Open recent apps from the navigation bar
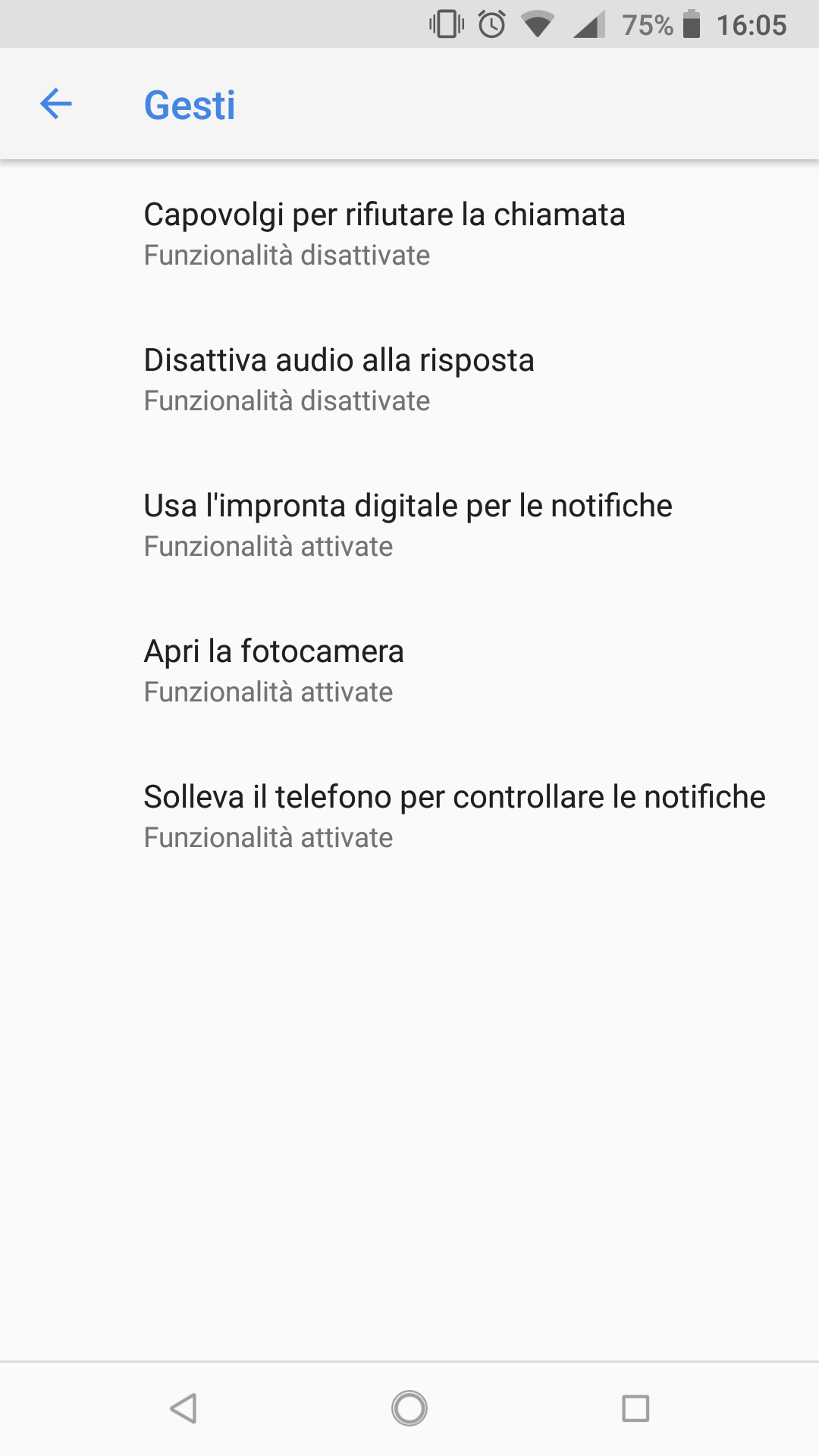Image resolution: width=819 pixels, height=1456 pixels. (x=635, y=1408)
